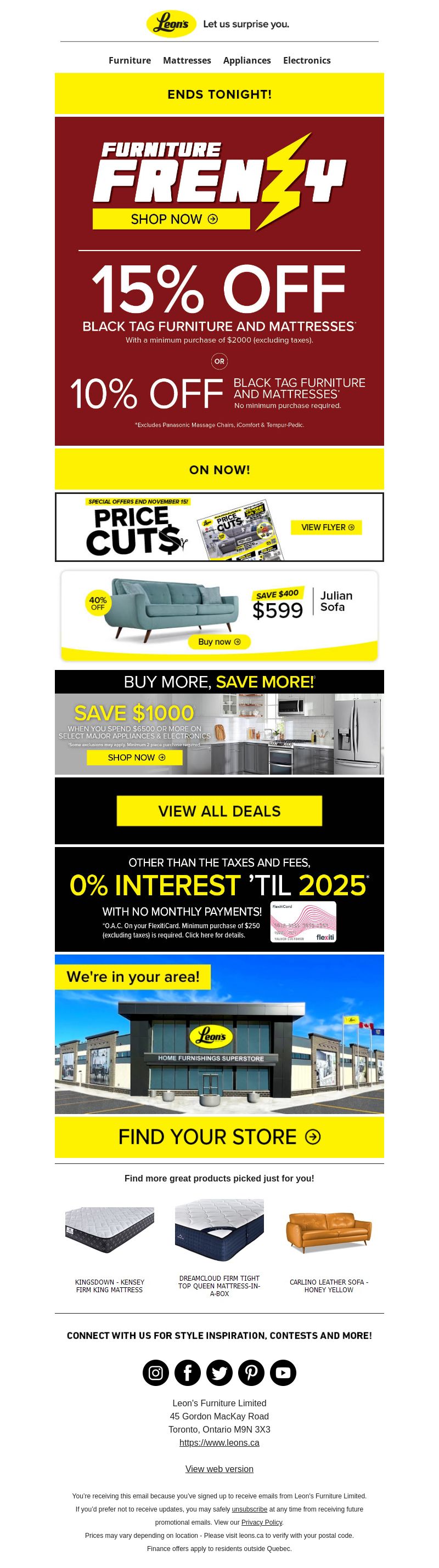
Task: Buy the Julian Sofa now
Action: pyautogui.click(x=219, y=641)
